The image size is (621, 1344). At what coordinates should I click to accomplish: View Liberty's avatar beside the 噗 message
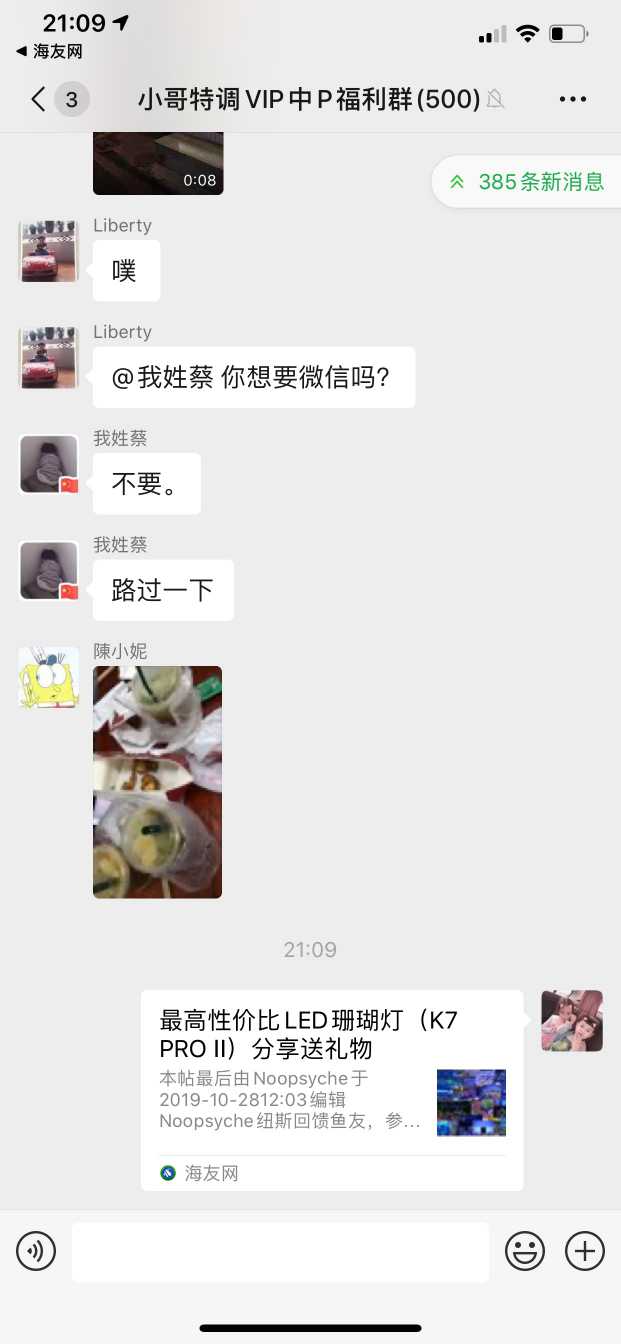click(x=49, y=251)
